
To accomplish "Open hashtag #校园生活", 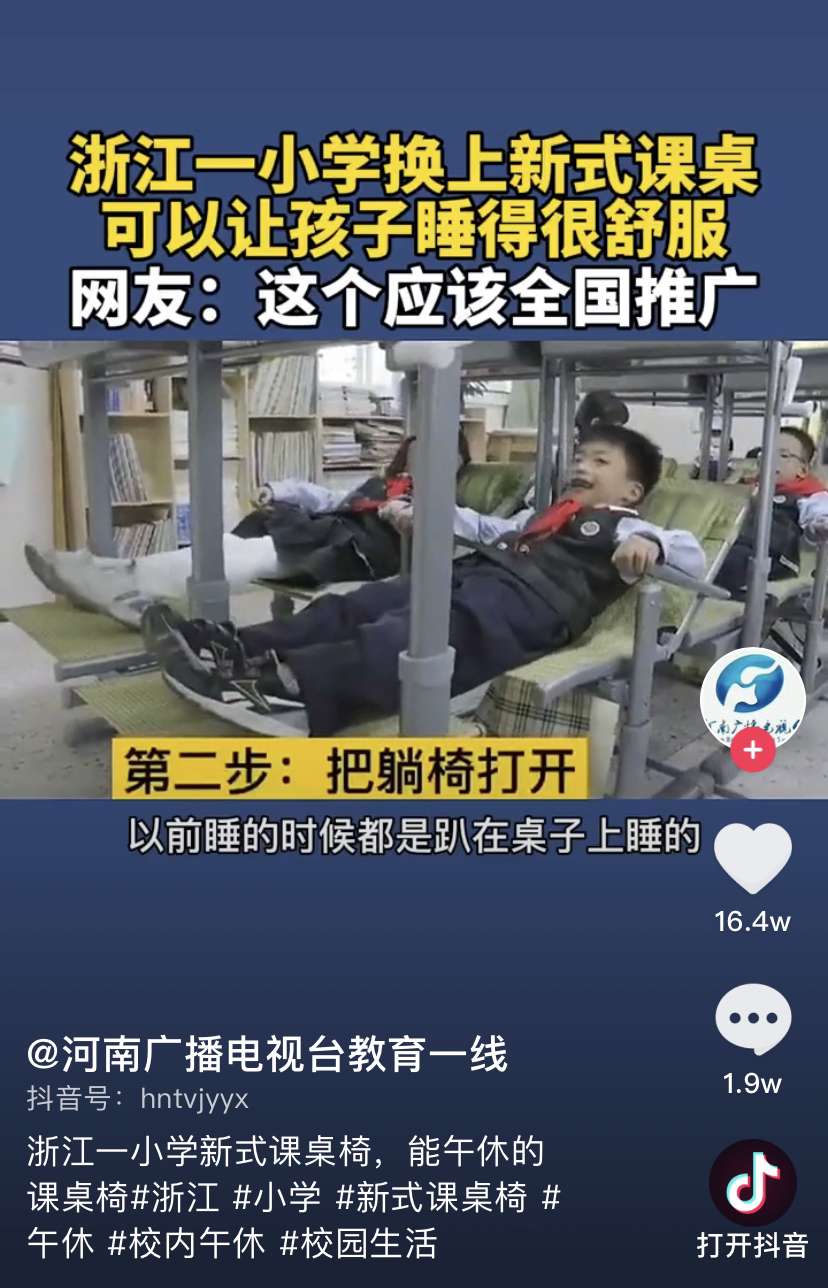I will (x=359, y=1243).
